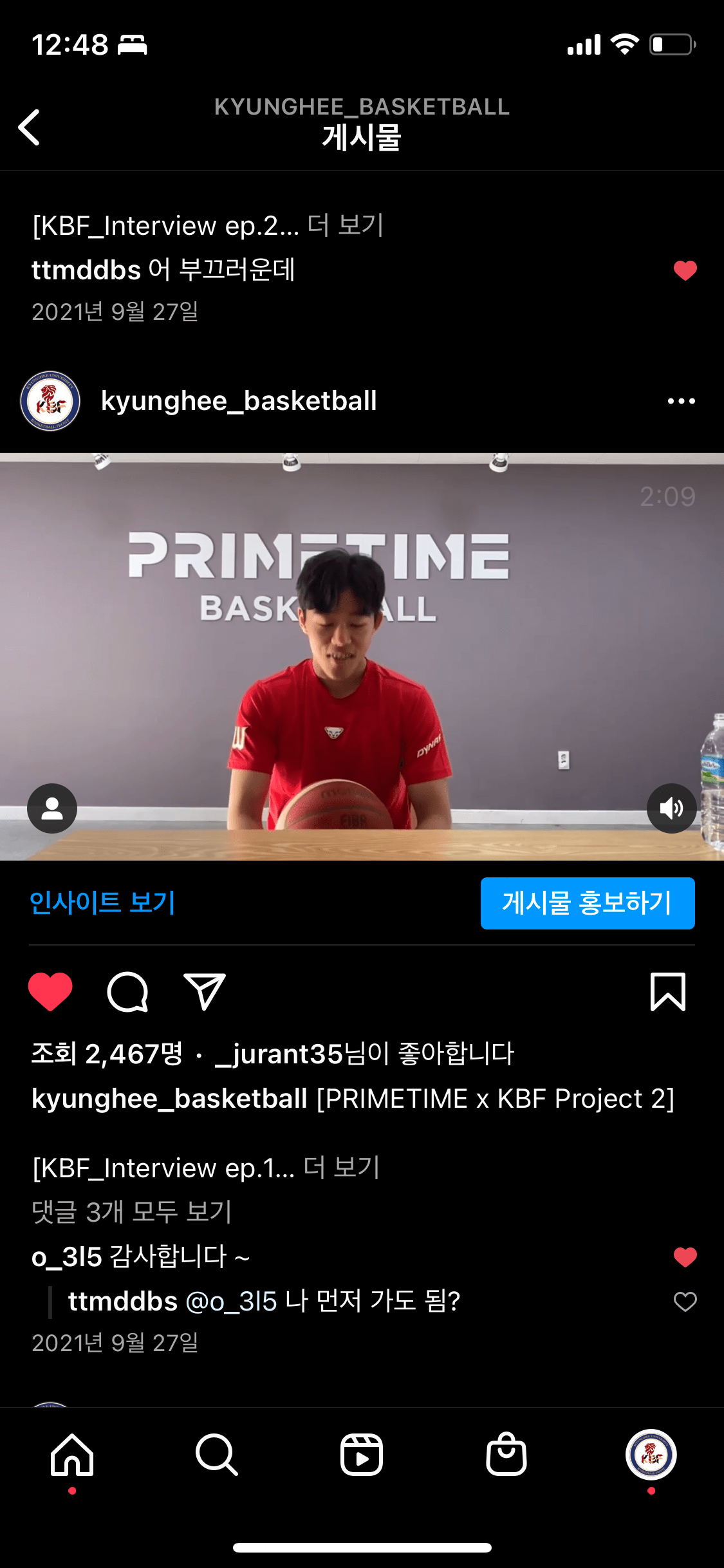Screen dimensions: 724x1568
Task: Expand the KBF_Interview ep.1 caption with 더 보기
Action: (x=342, y=1168)
